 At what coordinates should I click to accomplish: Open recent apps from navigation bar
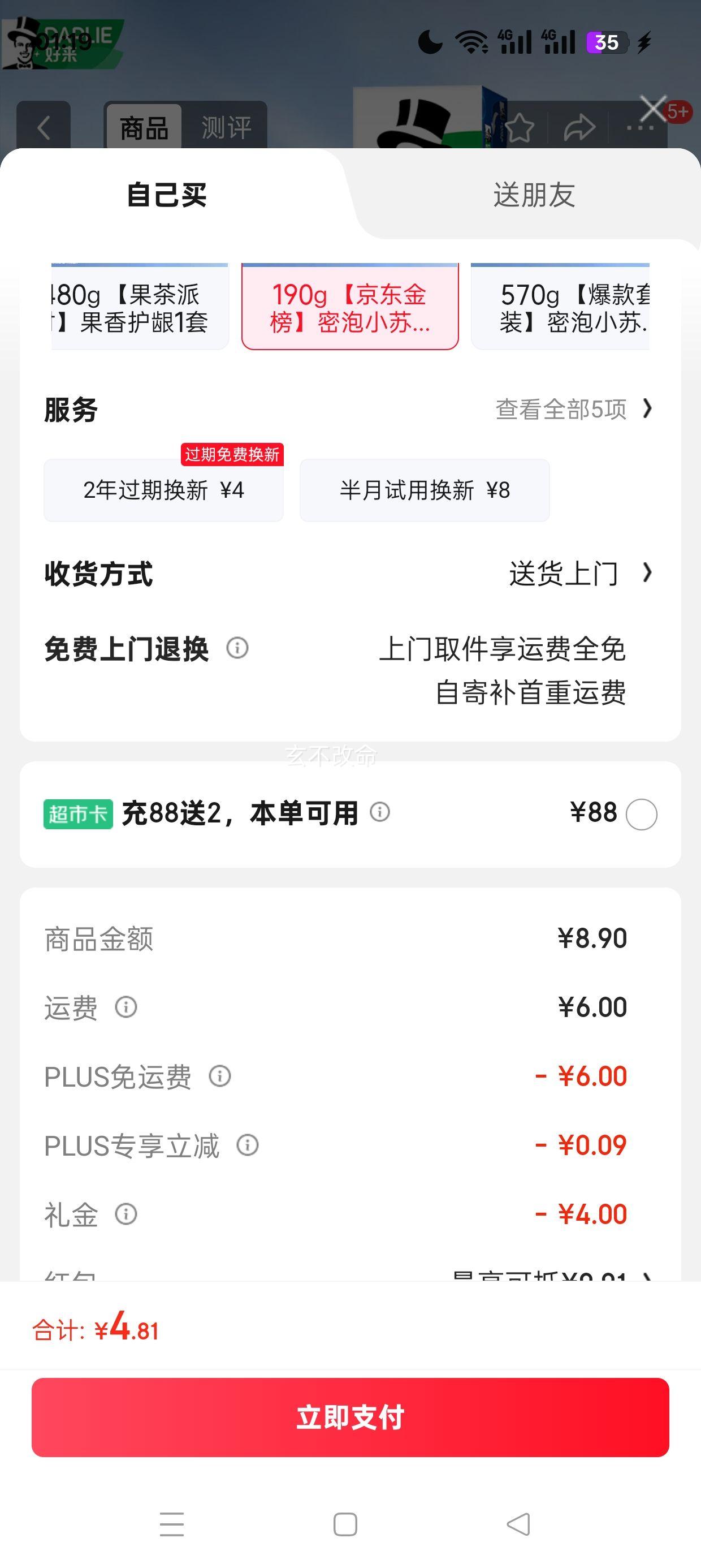(172, 1524)
